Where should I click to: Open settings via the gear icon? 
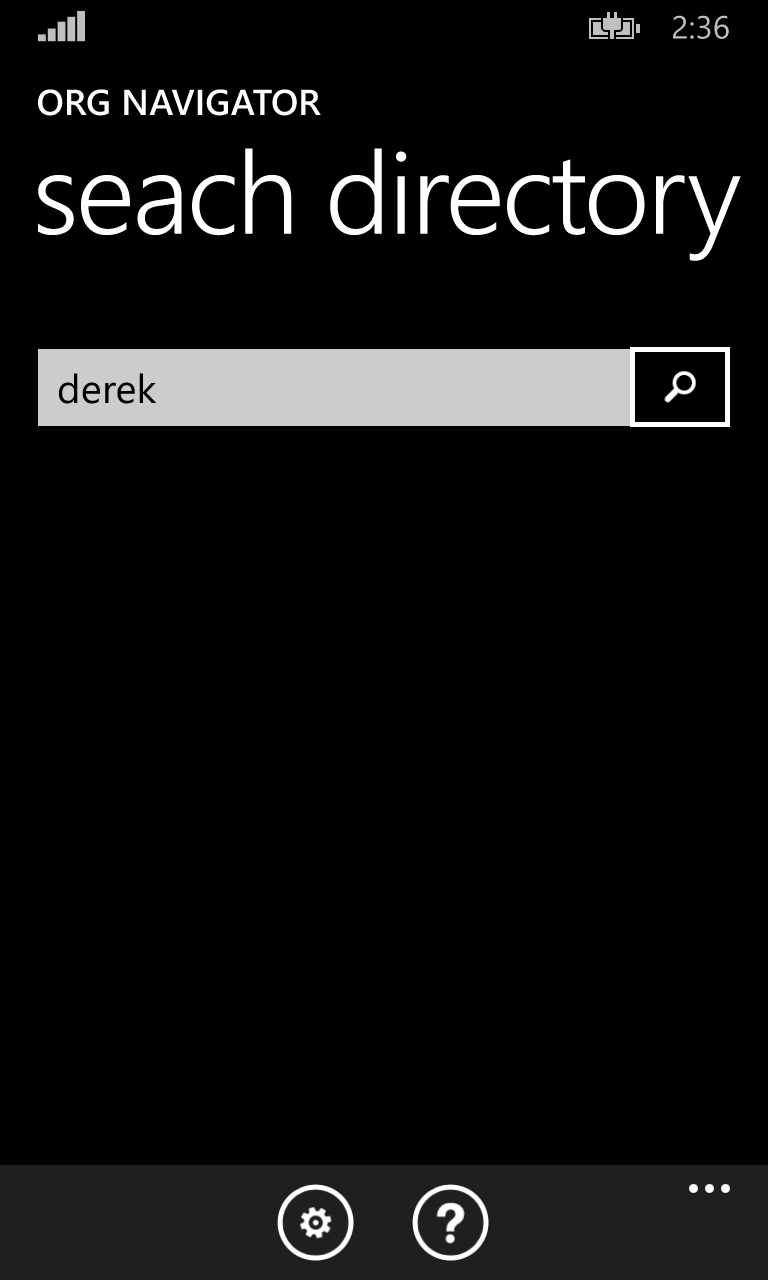(x=315, y=1222)
